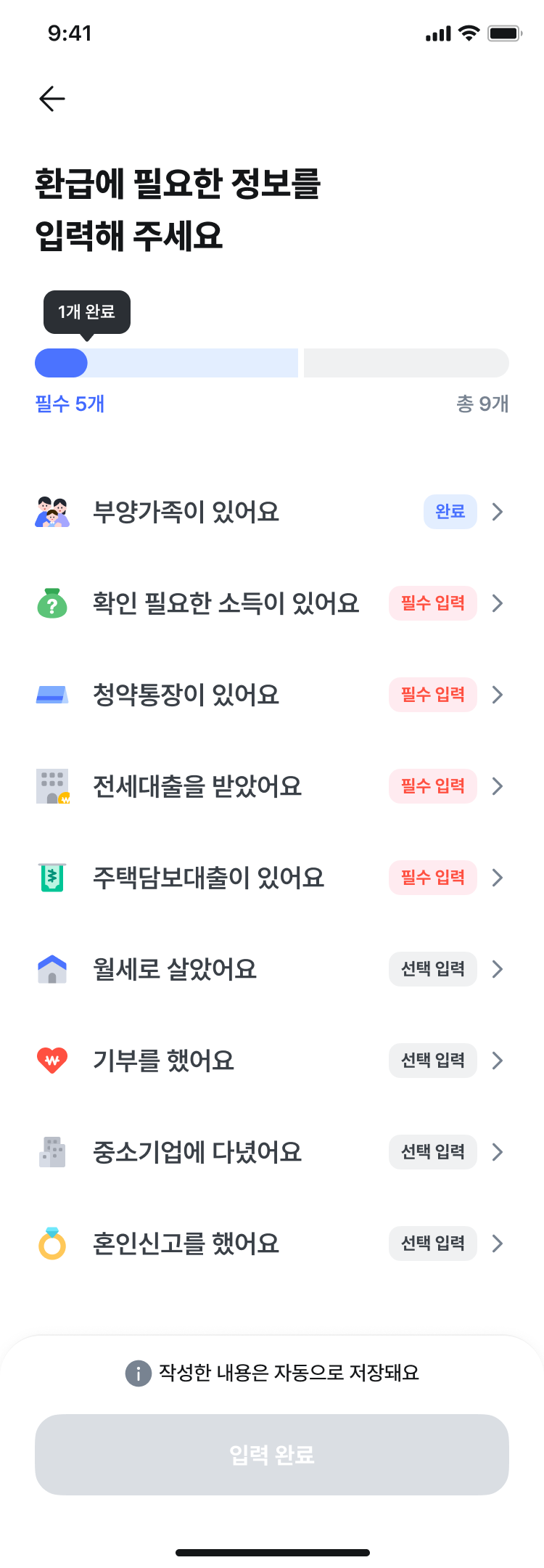Select the ring icon for 혼인신고를 했어요
Image resolution: width=544 pixels, height=1568 pixels.
point(52,1244)
